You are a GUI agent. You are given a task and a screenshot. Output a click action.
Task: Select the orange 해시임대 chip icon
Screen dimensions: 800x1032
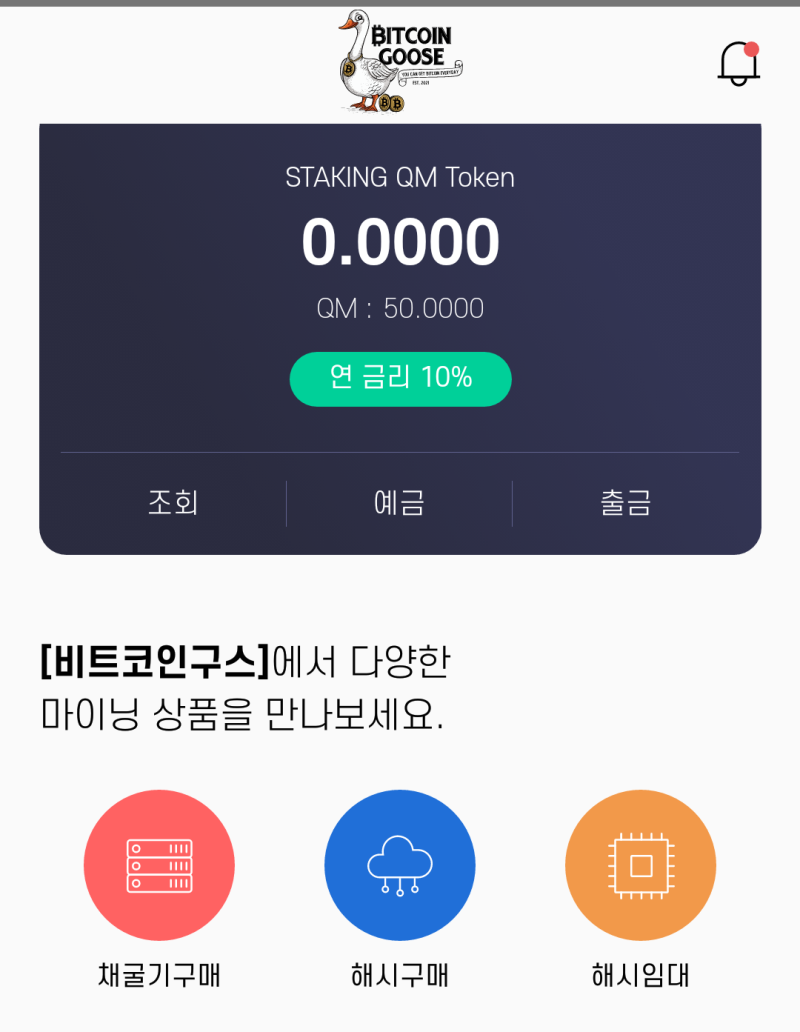641,866
